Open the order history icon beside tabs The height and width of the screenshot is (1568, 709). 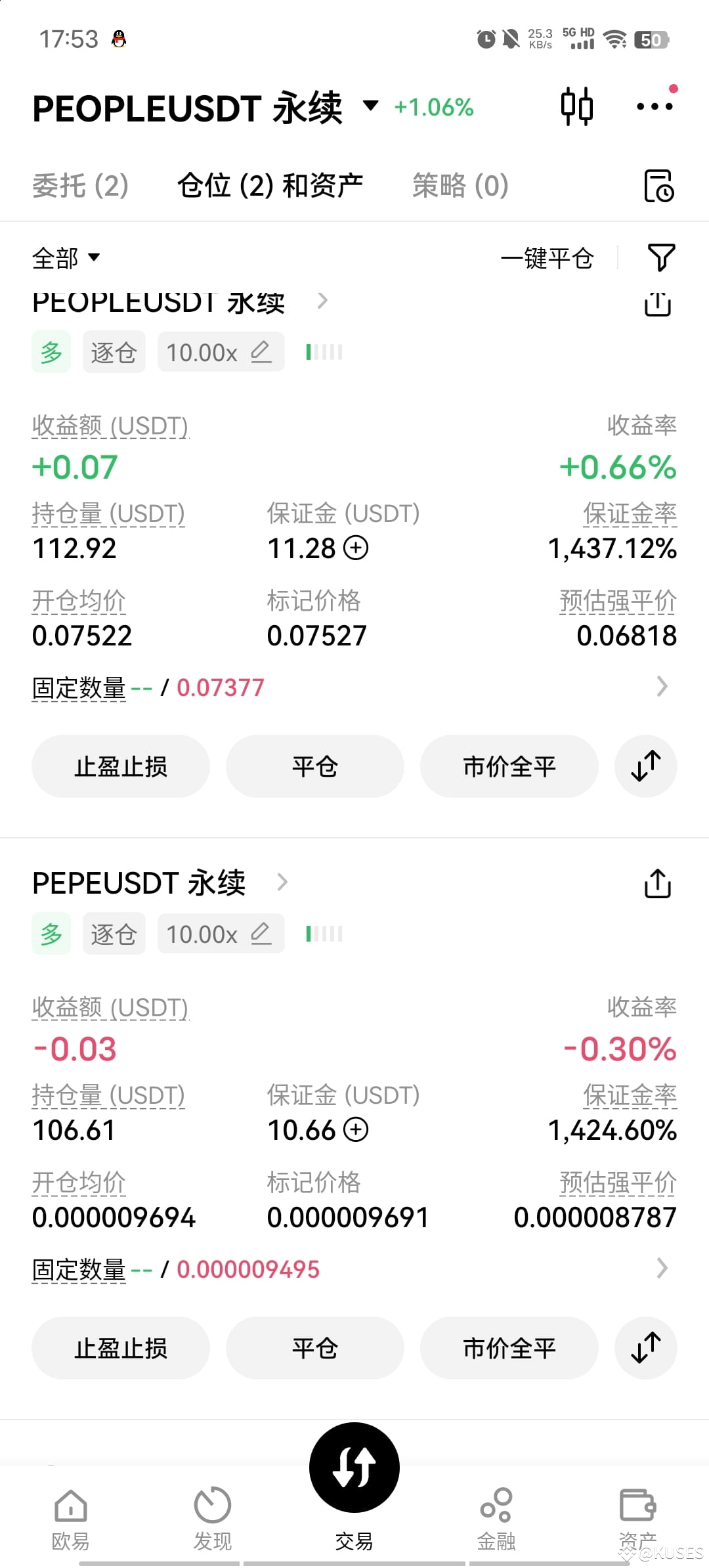(659, 186)
